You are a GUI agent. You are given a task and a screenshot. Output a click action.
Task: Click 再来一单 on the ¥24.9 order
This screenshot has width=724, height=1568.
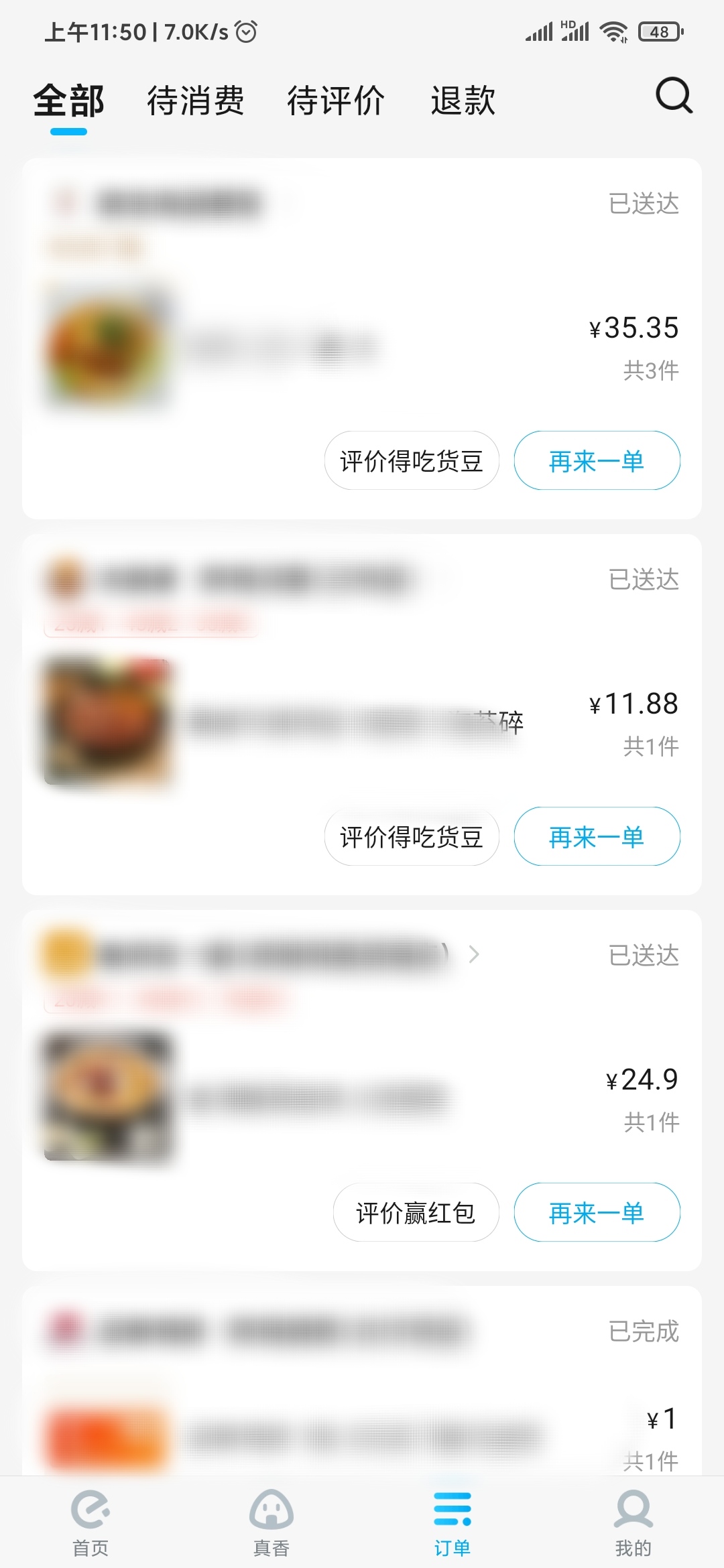(x=596, y=1212)
